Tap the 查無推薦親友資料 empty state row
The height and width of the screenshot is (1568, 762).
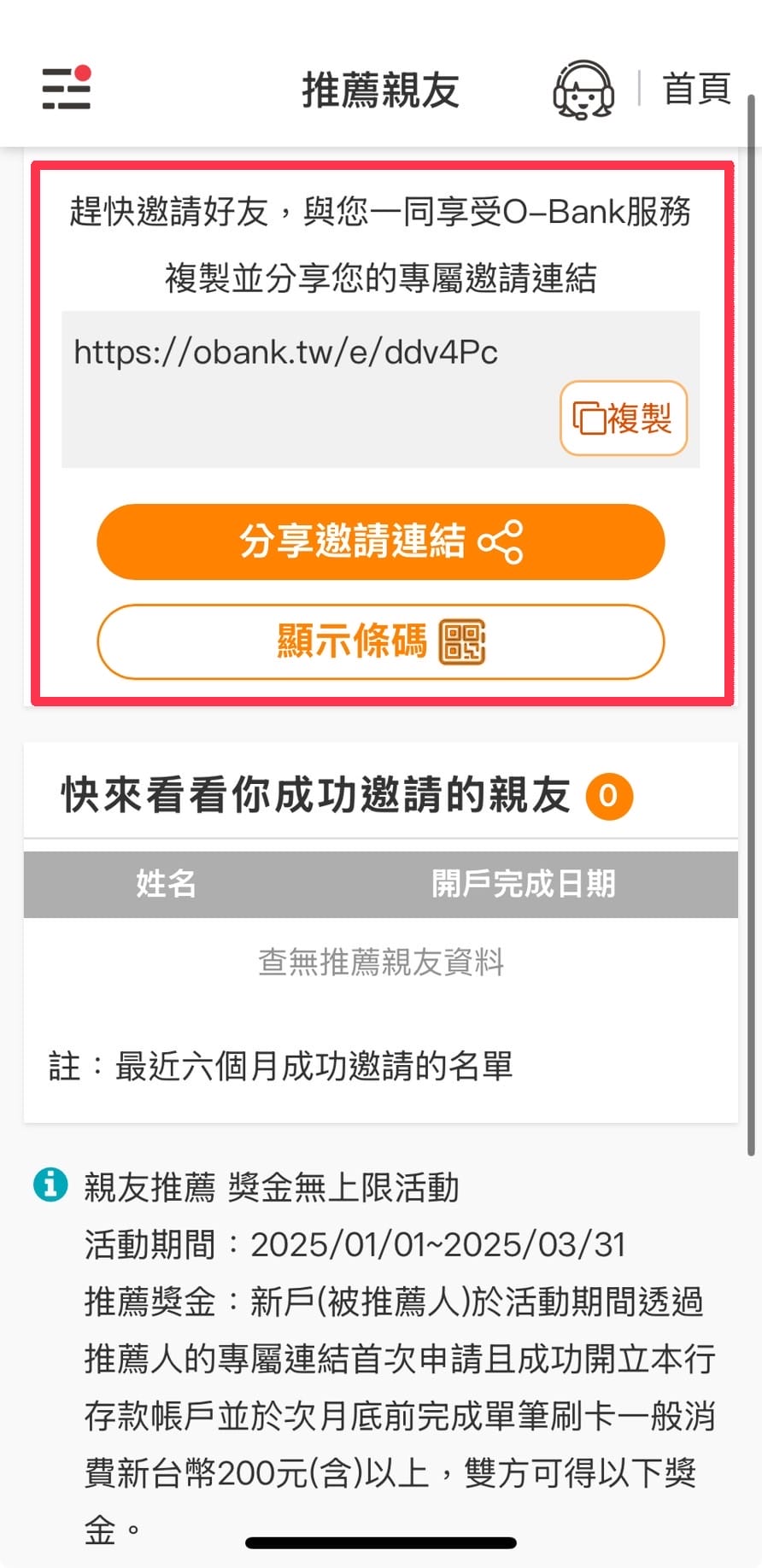pos(380,962)
